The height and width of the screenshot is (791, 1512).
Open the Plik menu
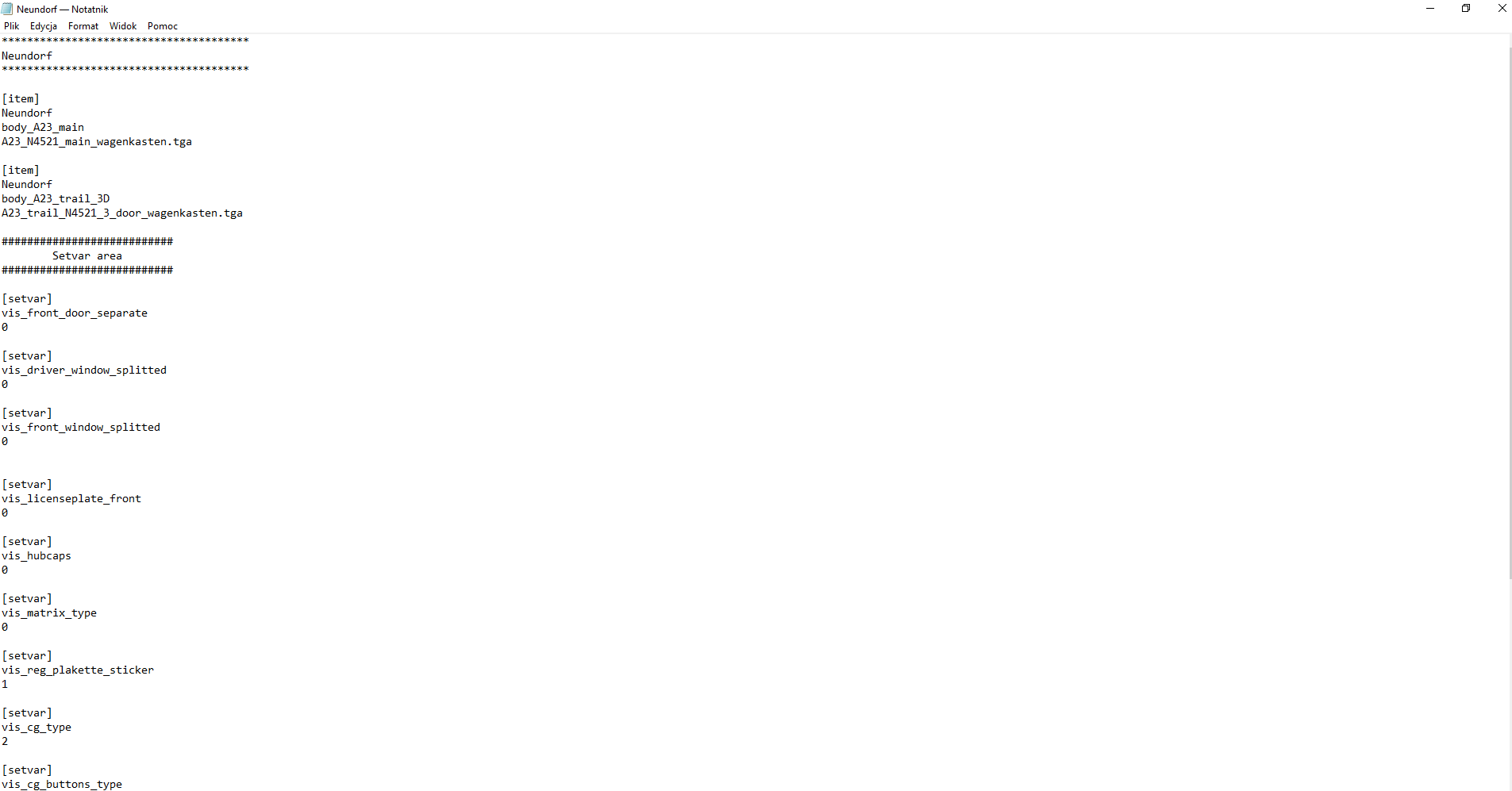[11, 26]
